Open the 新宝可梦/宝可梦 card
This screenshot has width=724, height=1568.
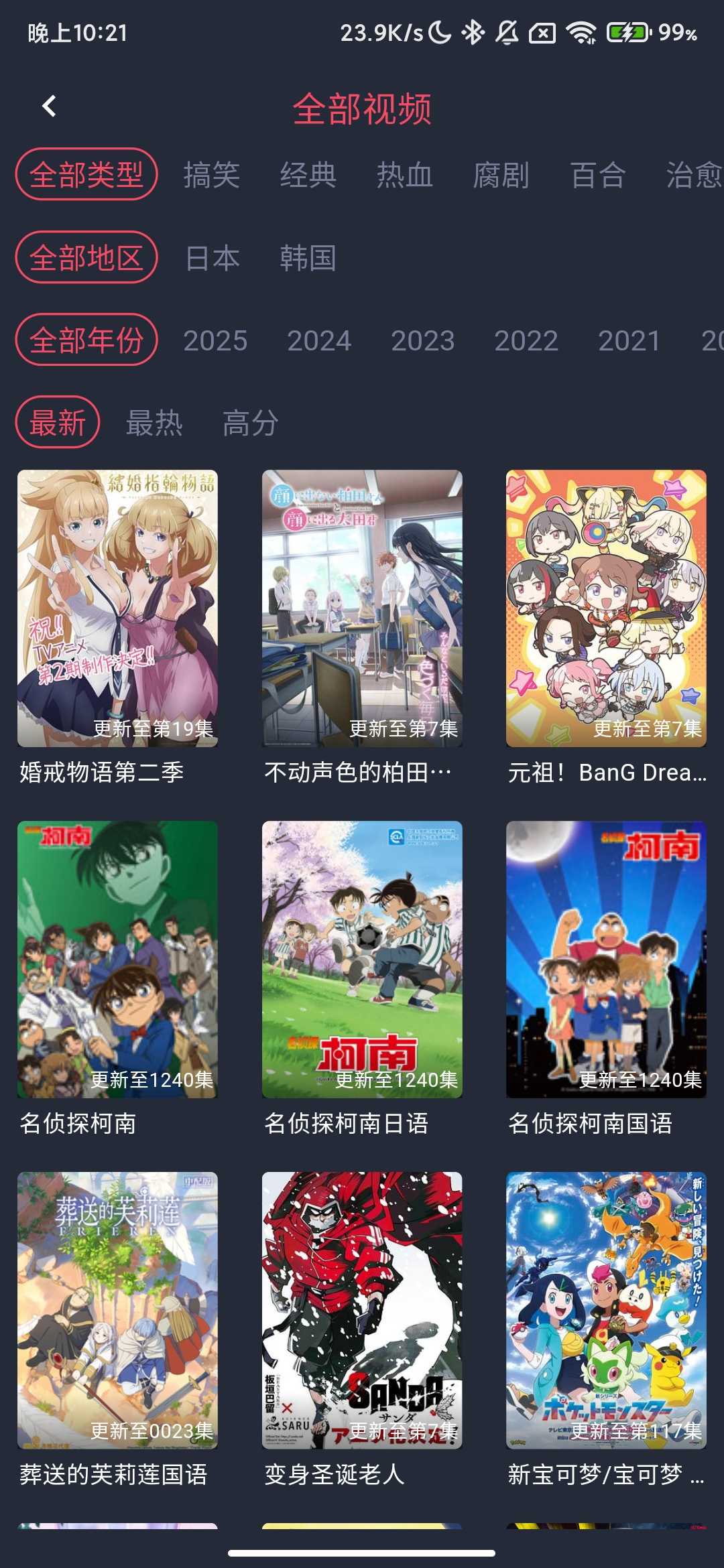606,1310
